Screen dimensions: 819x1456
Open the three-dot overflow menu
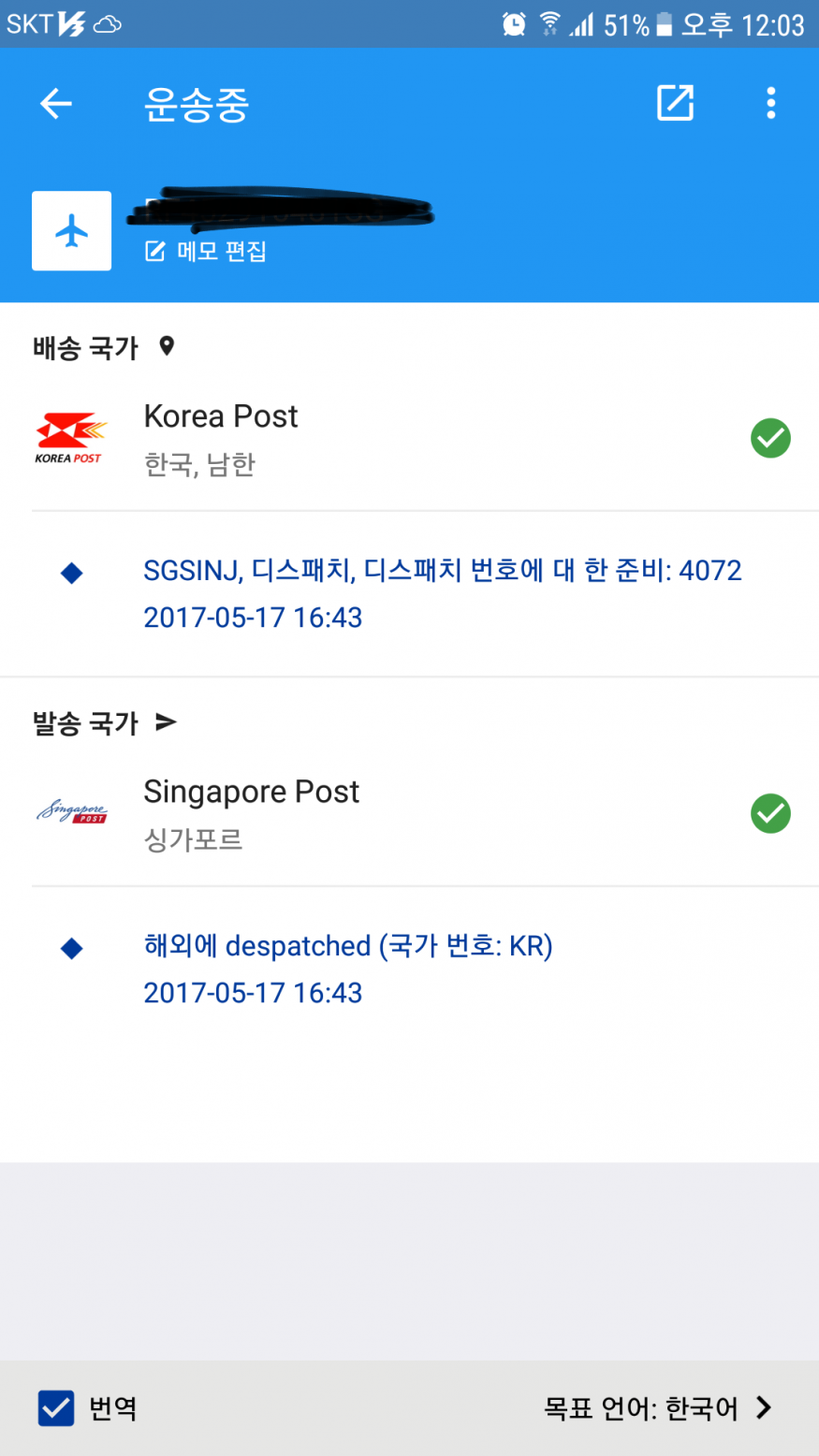tap(770, 103)
